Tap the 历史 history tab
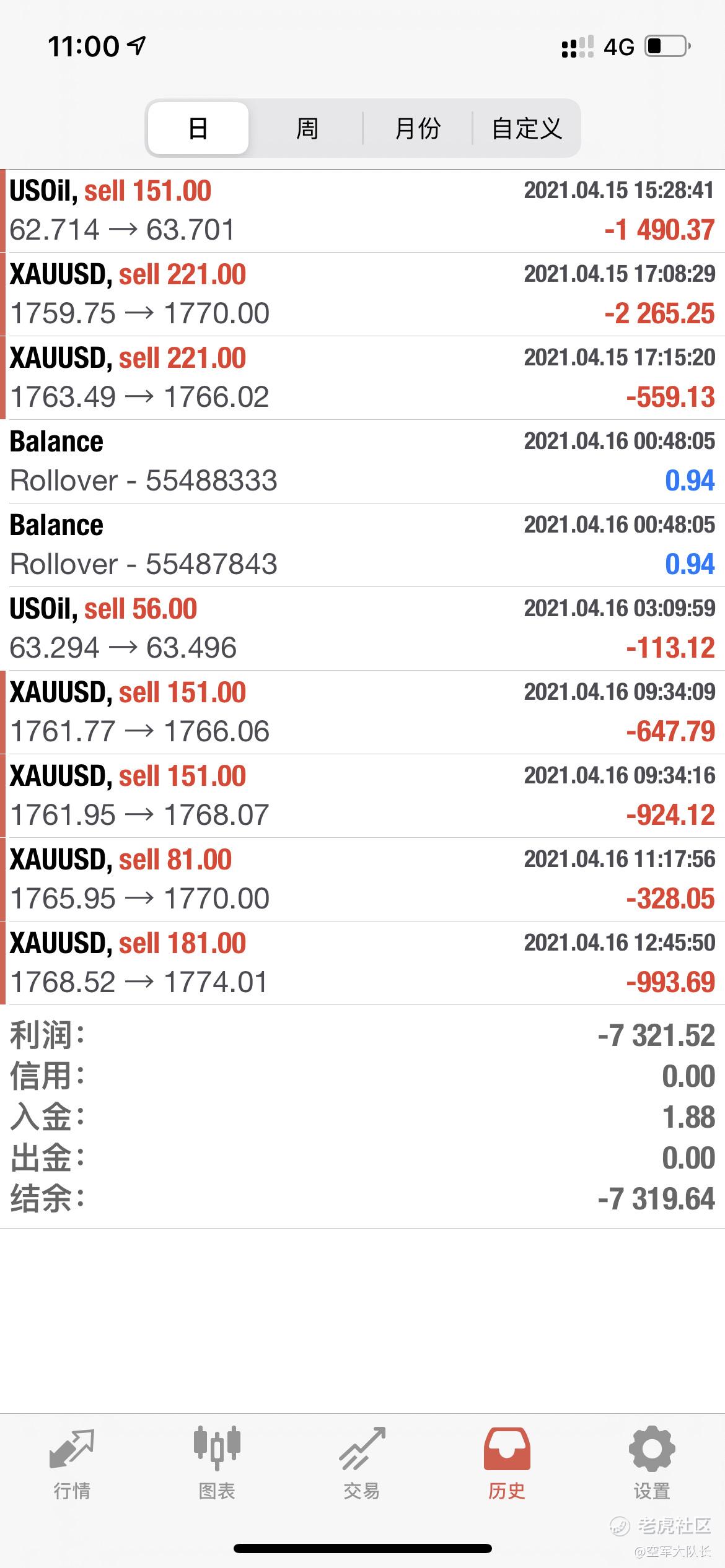725x1568 pixels. [507, 1464]
